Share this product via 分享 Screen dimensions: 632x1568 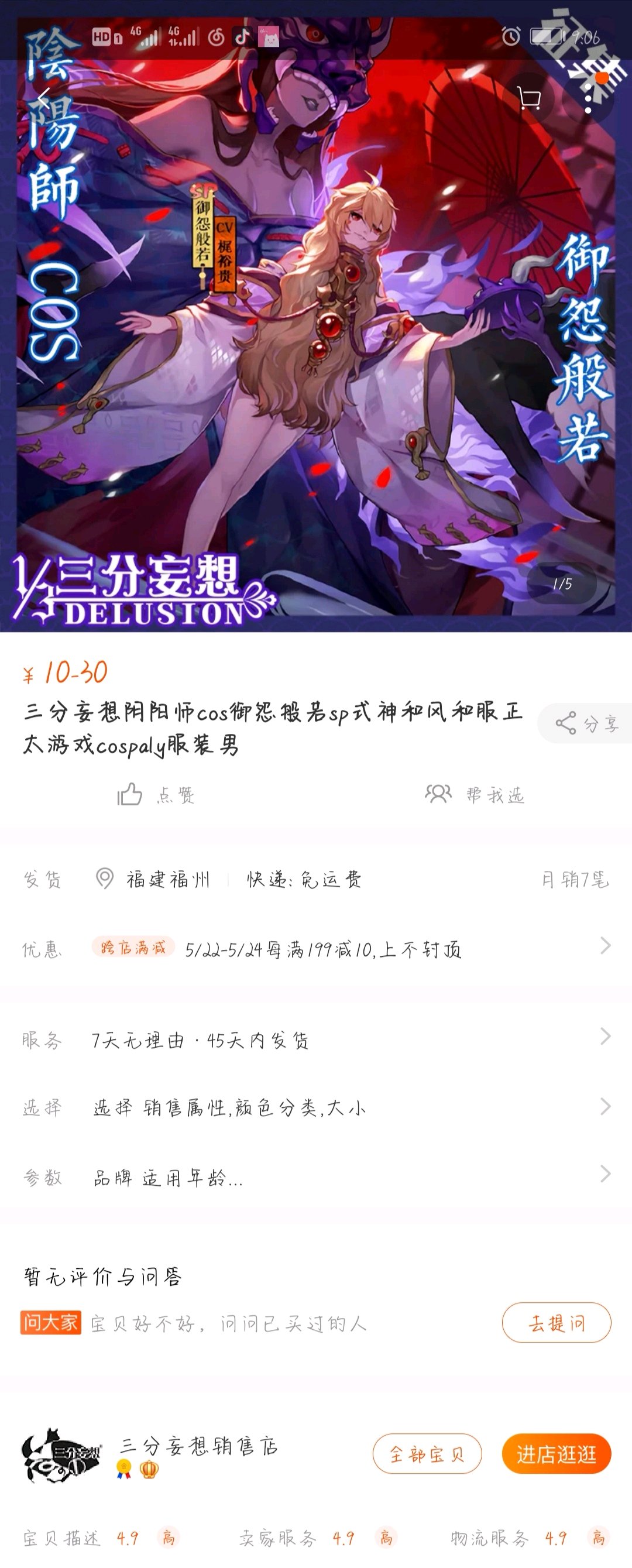586,723
